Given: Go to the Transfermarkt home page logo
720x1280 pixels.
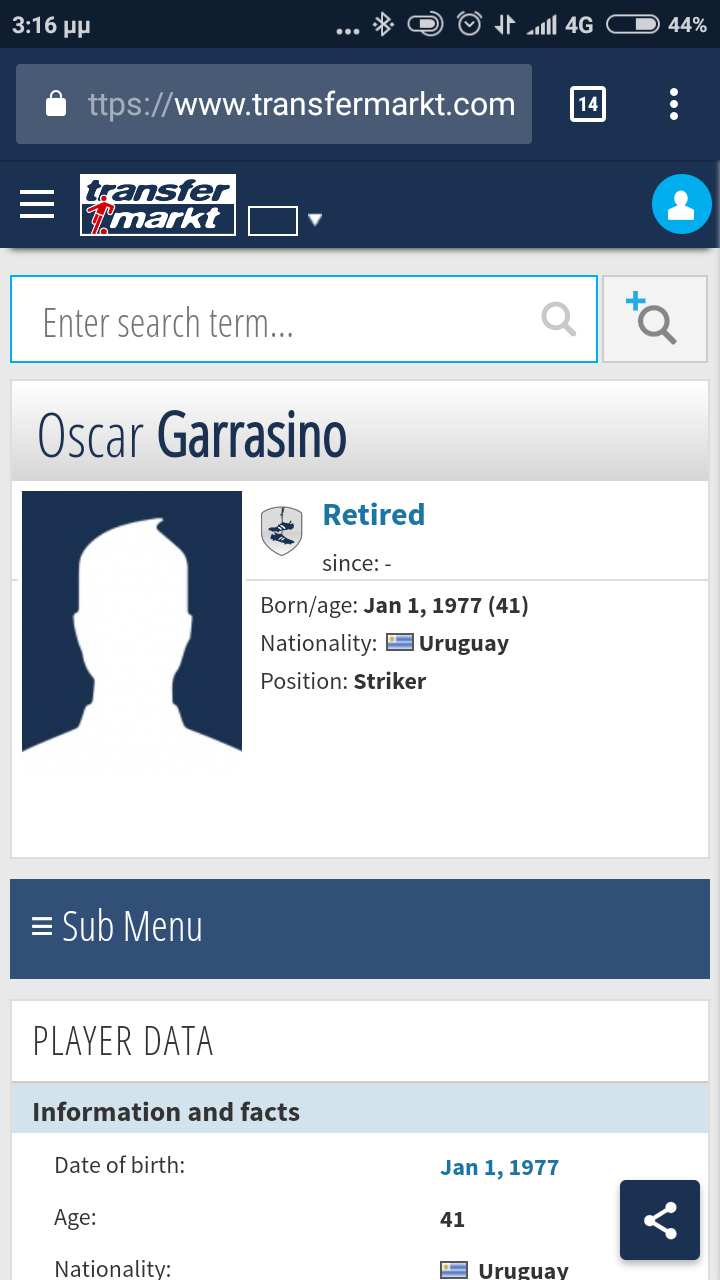Looking at the screenshot, I should coord(158,205).
